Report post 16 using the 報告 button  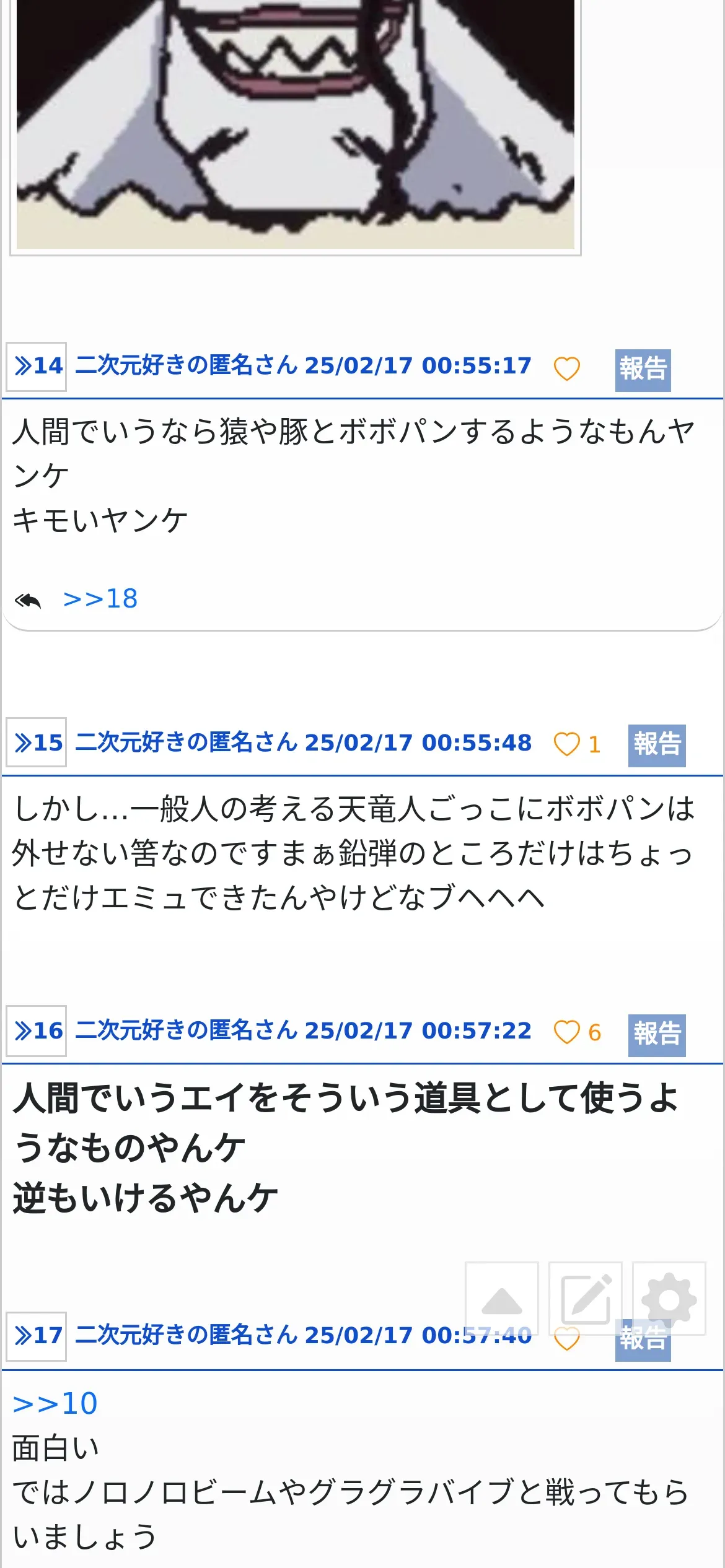657,1035
